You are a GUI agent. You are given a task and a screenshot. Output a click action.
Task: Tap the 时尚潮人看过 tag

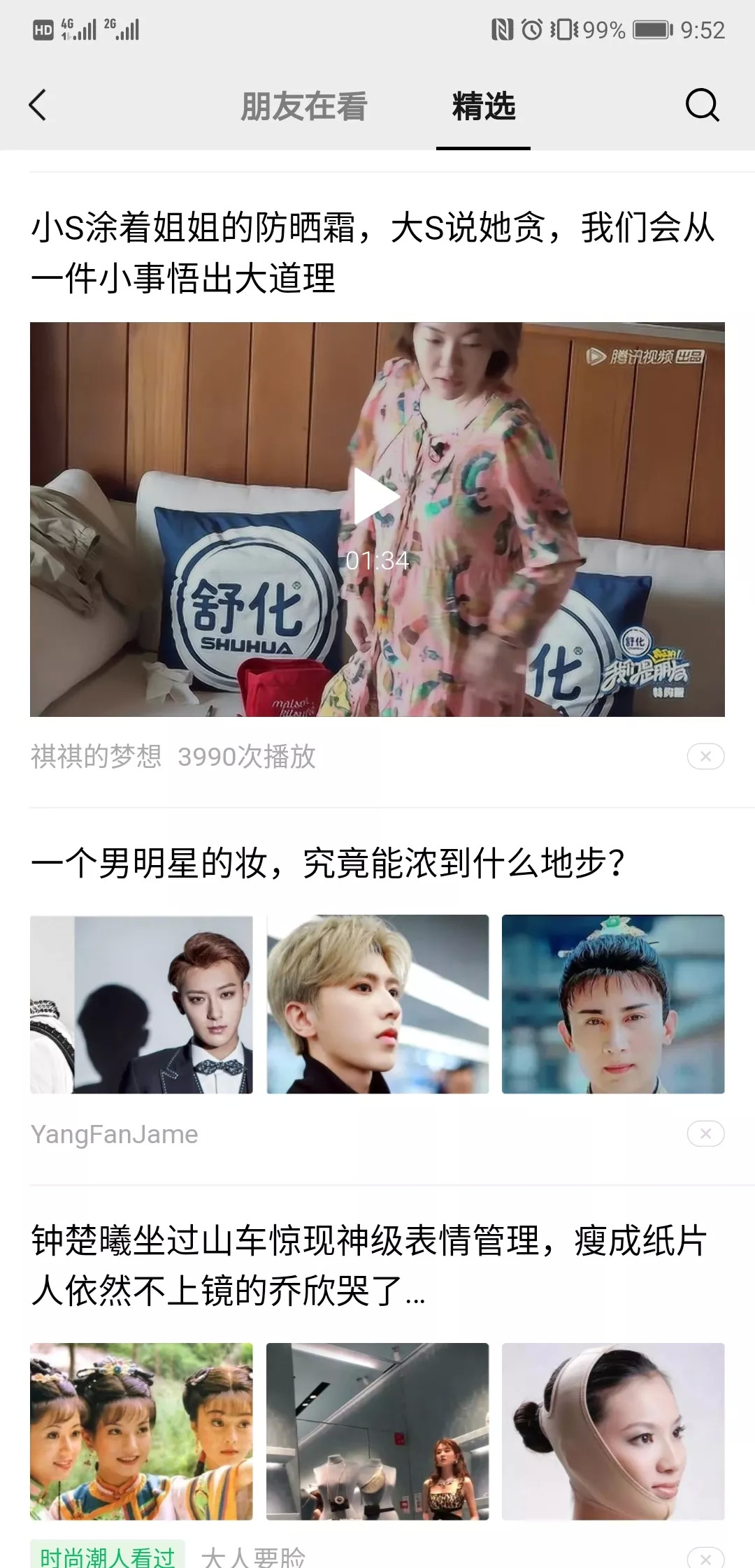pyautogui.click(x=107, y=1555)
